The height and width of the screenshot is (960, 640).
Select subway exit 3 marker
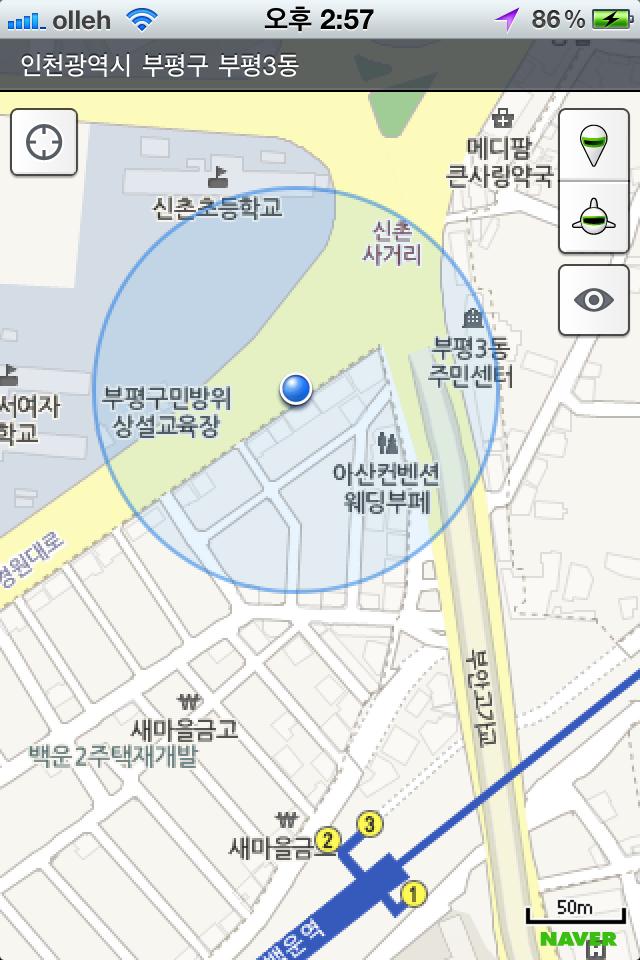click(371, 824)
